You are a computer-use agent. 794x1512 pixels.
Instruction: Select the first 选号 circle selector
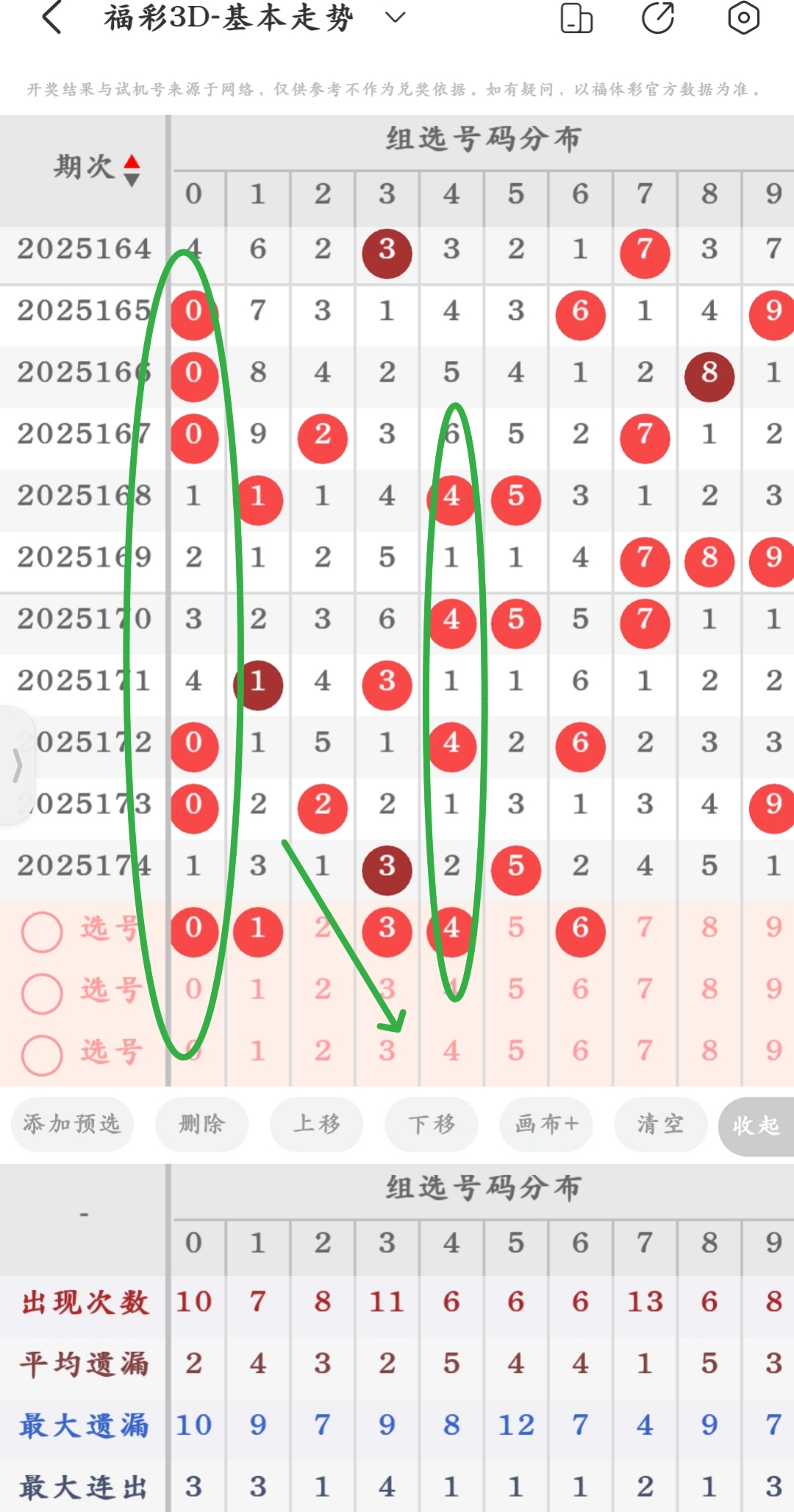(42, 930)
